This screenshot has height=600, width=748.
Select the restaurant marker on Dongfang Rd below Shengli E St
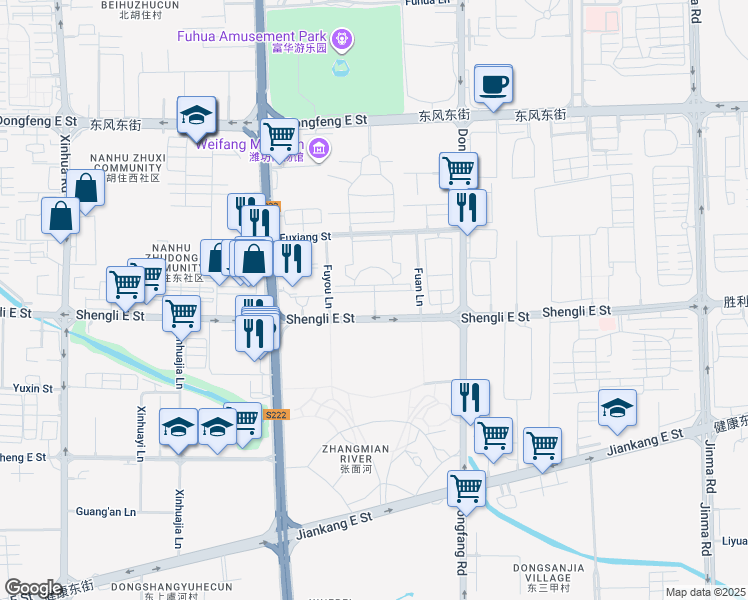[x=469, y=398]
